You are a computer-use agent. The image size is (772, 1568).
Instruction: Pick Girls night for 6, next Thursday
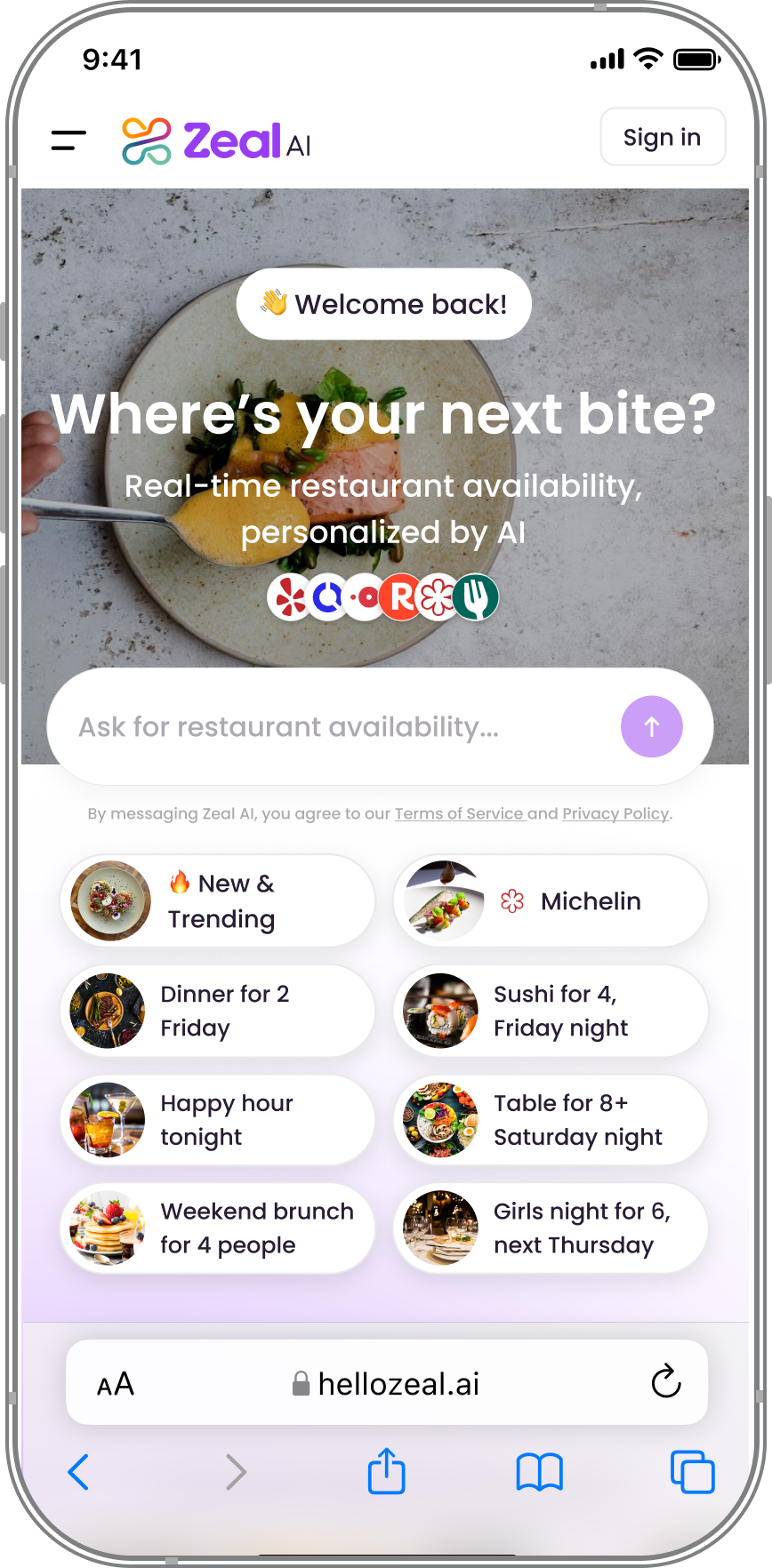[551, 1228]
